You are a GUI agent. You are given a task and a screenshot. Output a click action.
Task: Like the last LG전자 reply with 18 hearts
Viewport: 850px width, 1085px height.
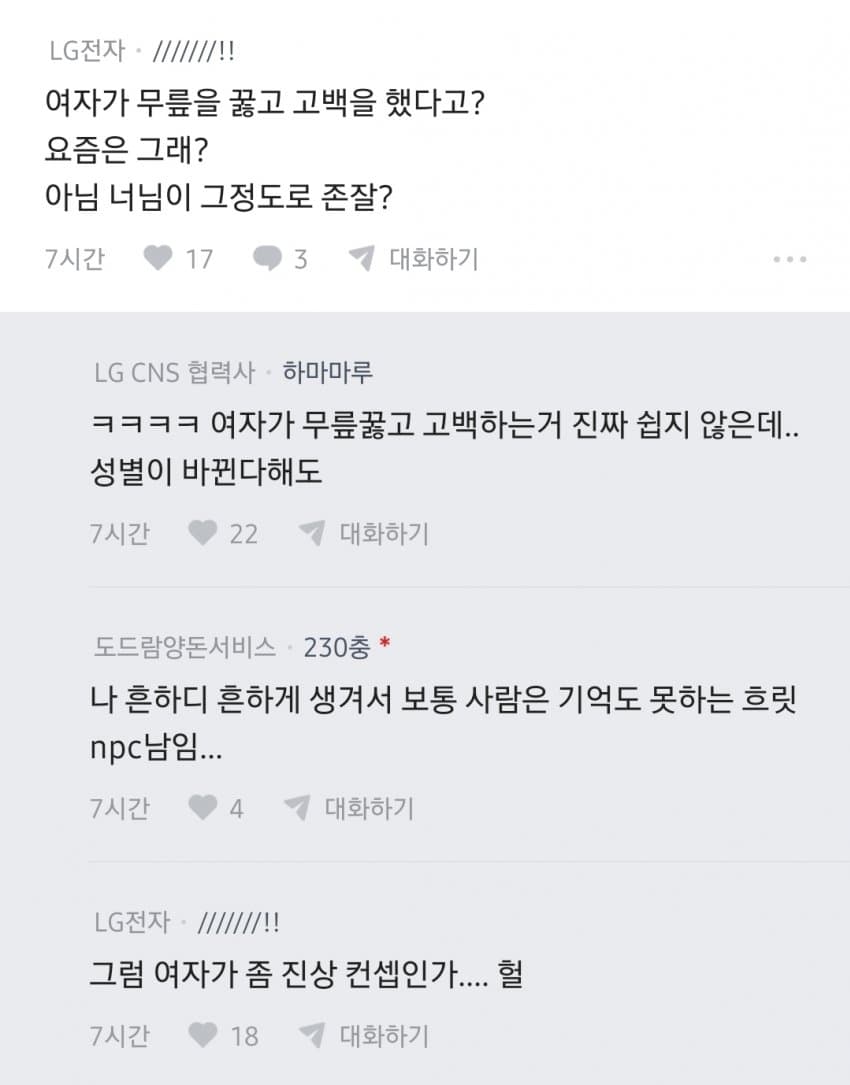[203, 1035]
